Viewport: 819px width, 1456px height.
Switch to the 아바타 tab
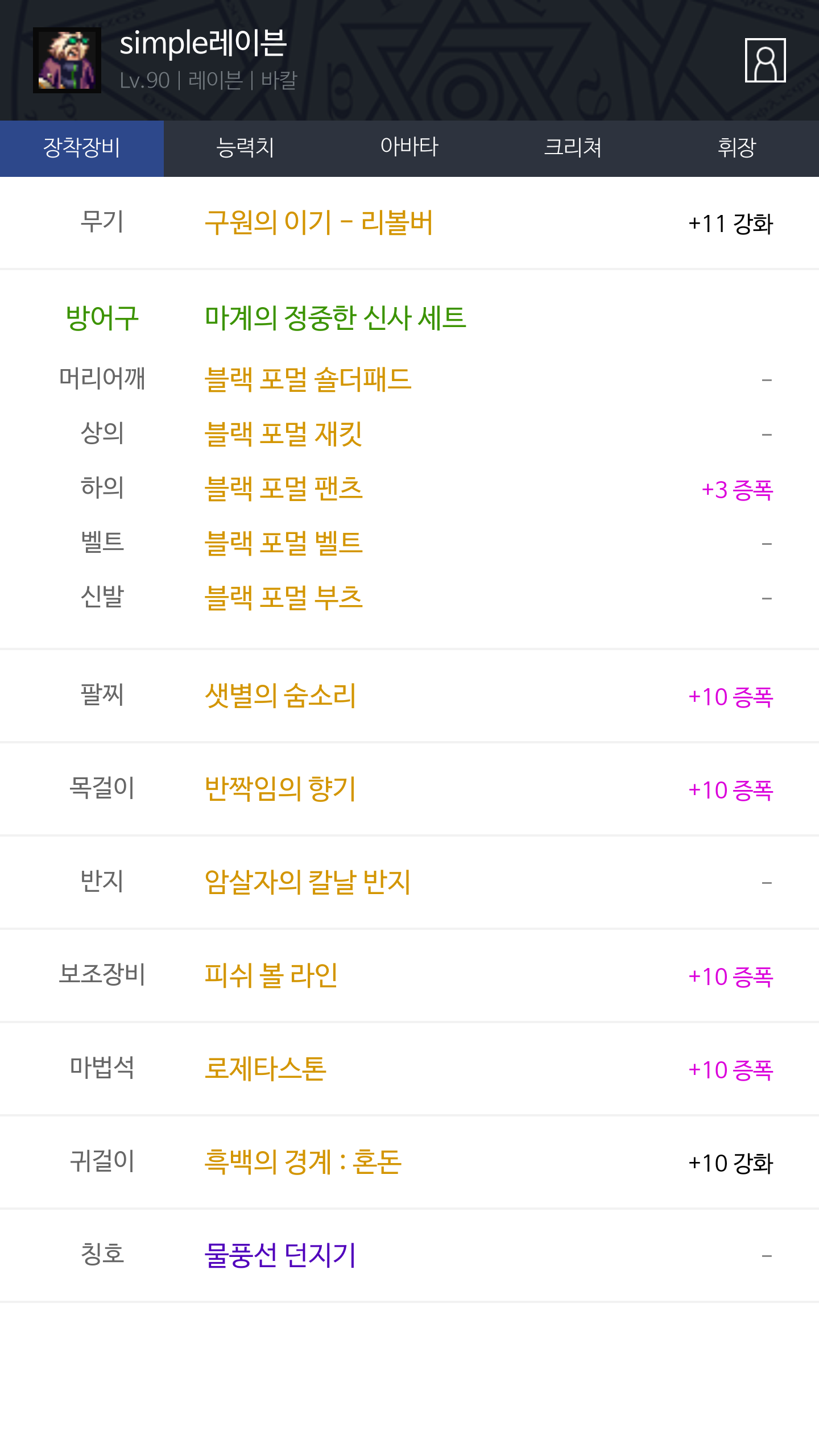click(409, 148)
